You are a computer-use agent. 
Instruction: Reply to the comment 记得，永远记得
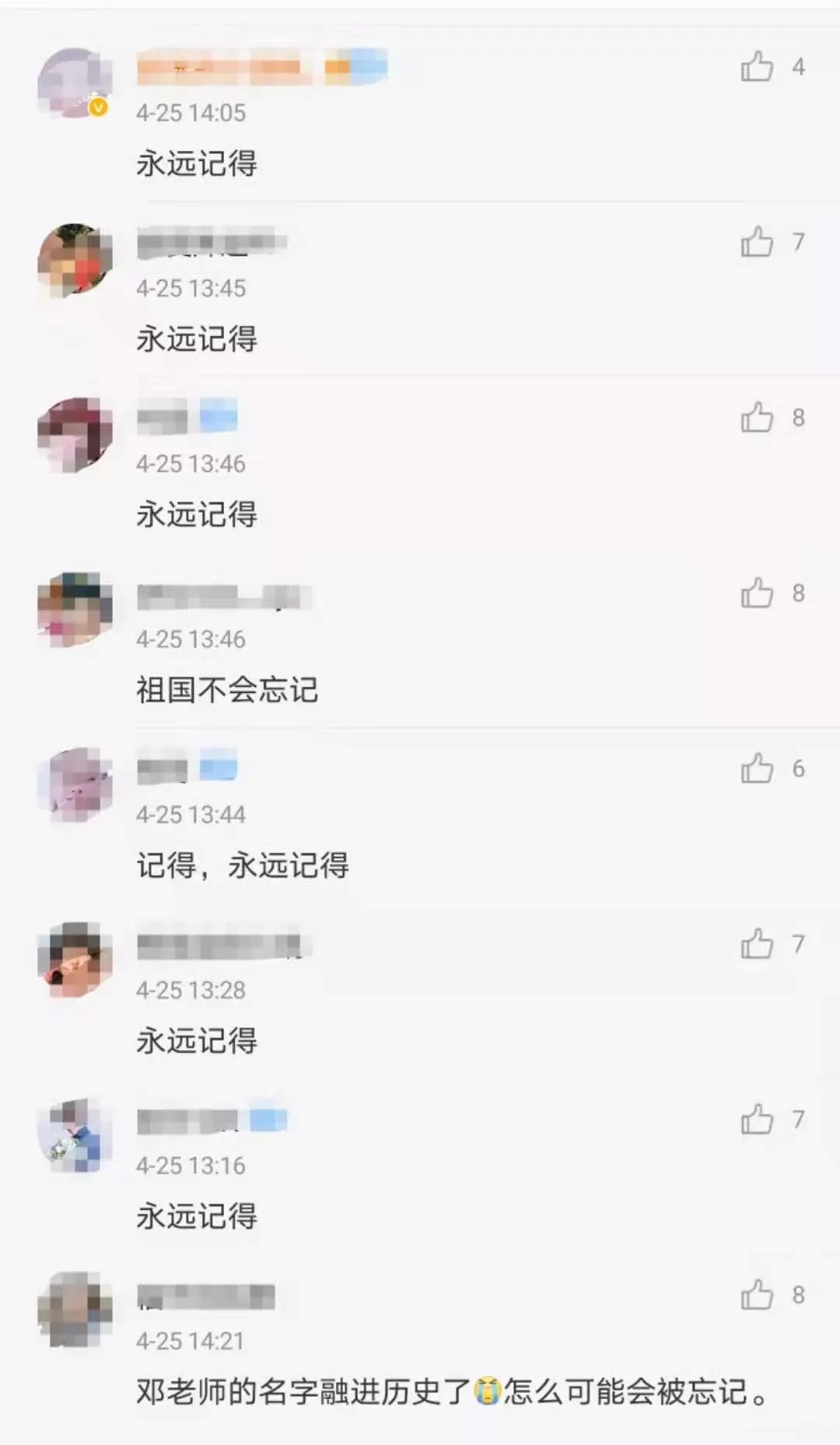pyautogui.click(x=243, y=866)
